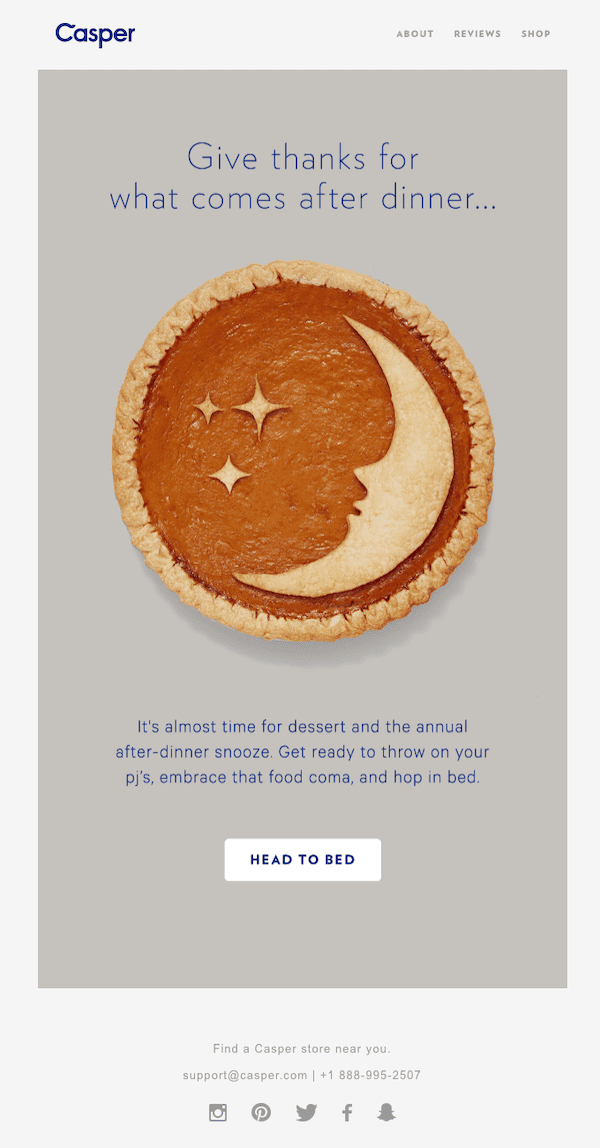Open Casper's Instagram page
The width and height of the screenshot is (600, 1148).
point(218,1112)
